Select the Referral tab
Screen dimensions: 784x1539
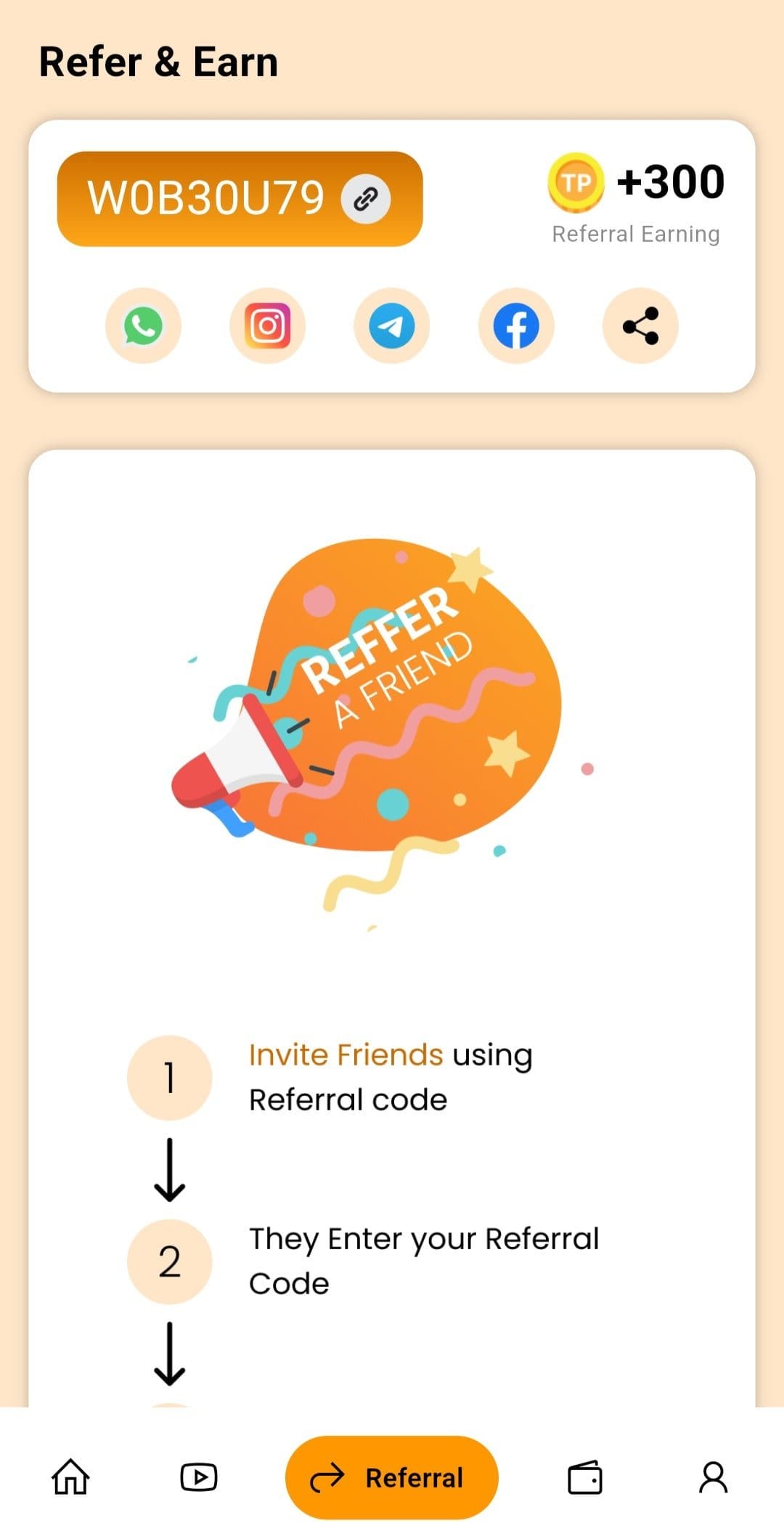pos(392,1477)
